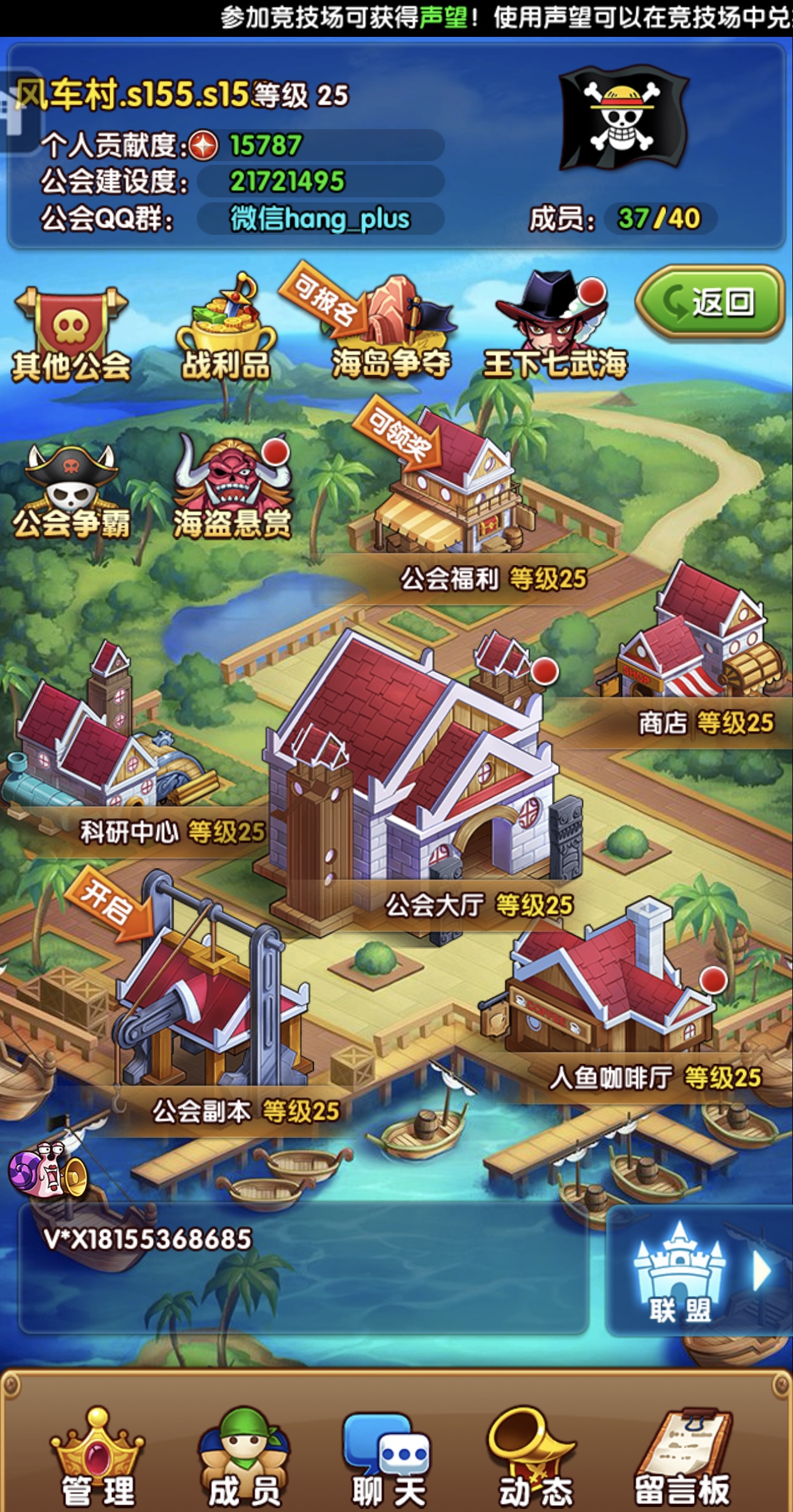Open the 留言板 tab
The width and height of the screenshot is (793, 1512).
pos(682,1458)
